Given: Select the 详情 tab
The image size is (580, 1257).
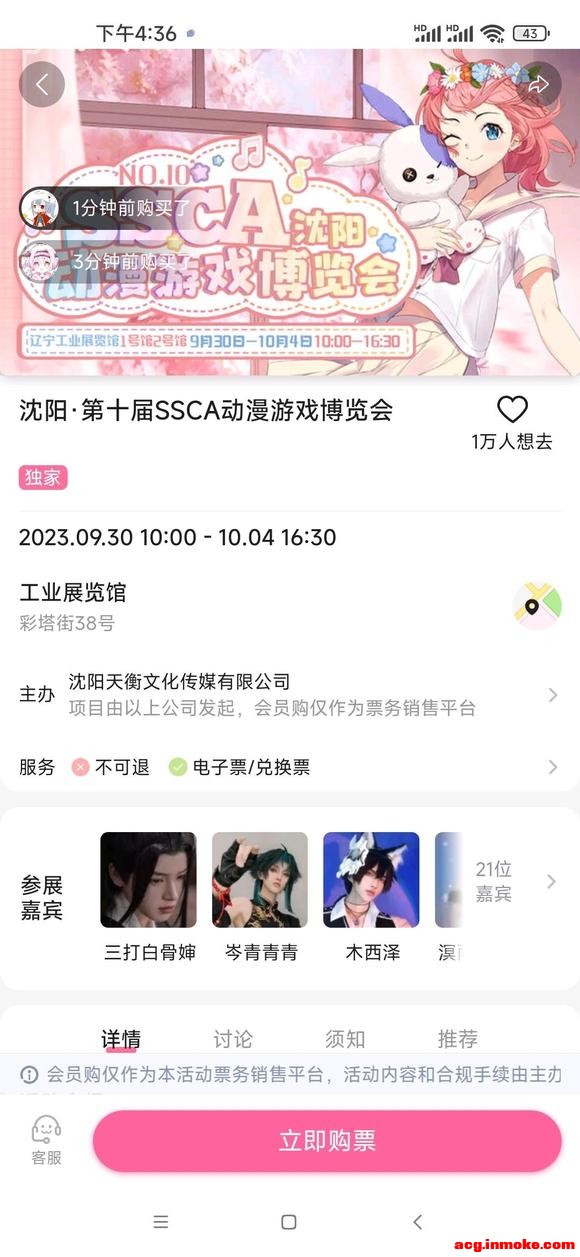Looking at the screenshot, I should coord(121,1039).
